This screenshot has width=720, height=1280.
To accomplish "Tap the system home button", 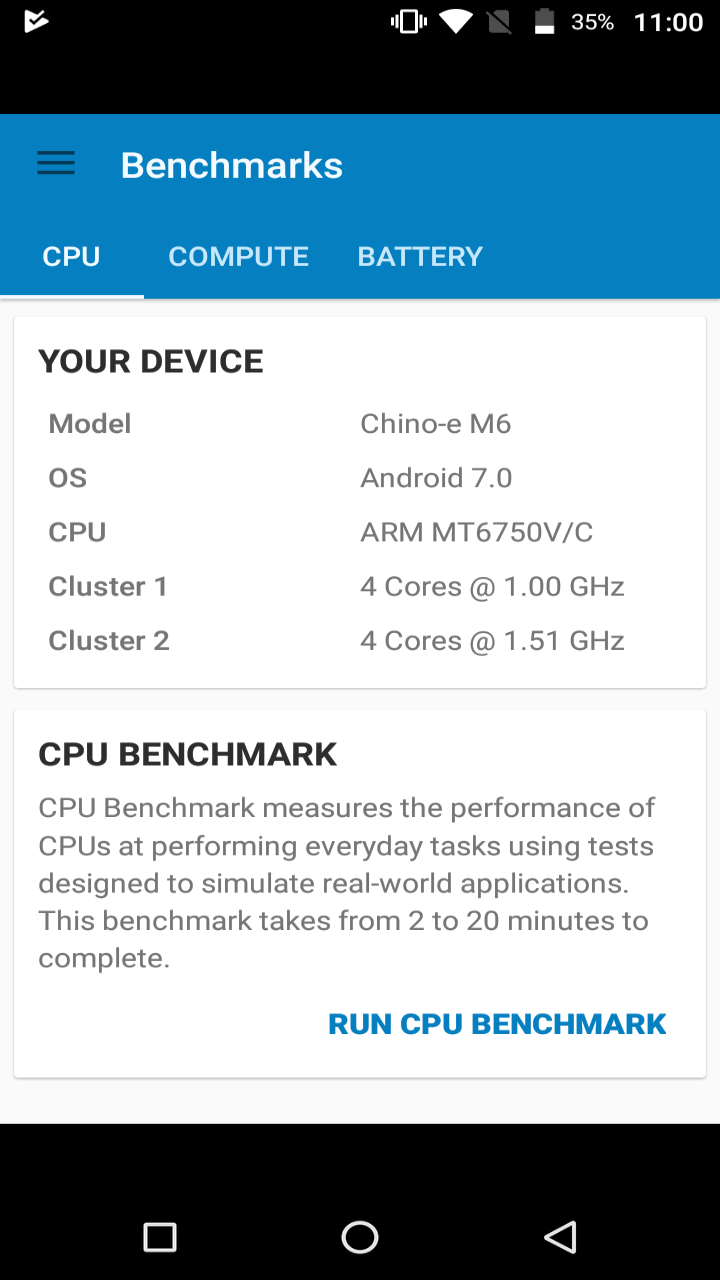I will 360,1237.
